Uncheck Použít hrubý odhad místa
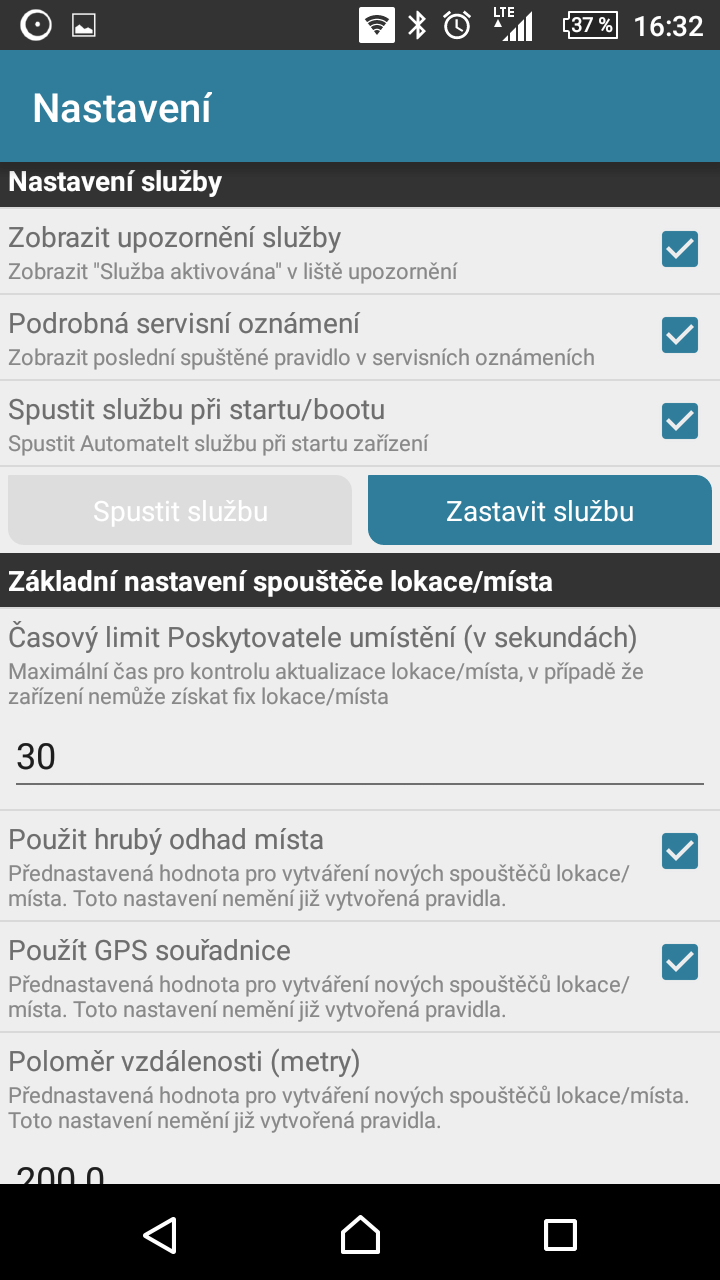The image size is (720, 1280). tap(680, 851)
